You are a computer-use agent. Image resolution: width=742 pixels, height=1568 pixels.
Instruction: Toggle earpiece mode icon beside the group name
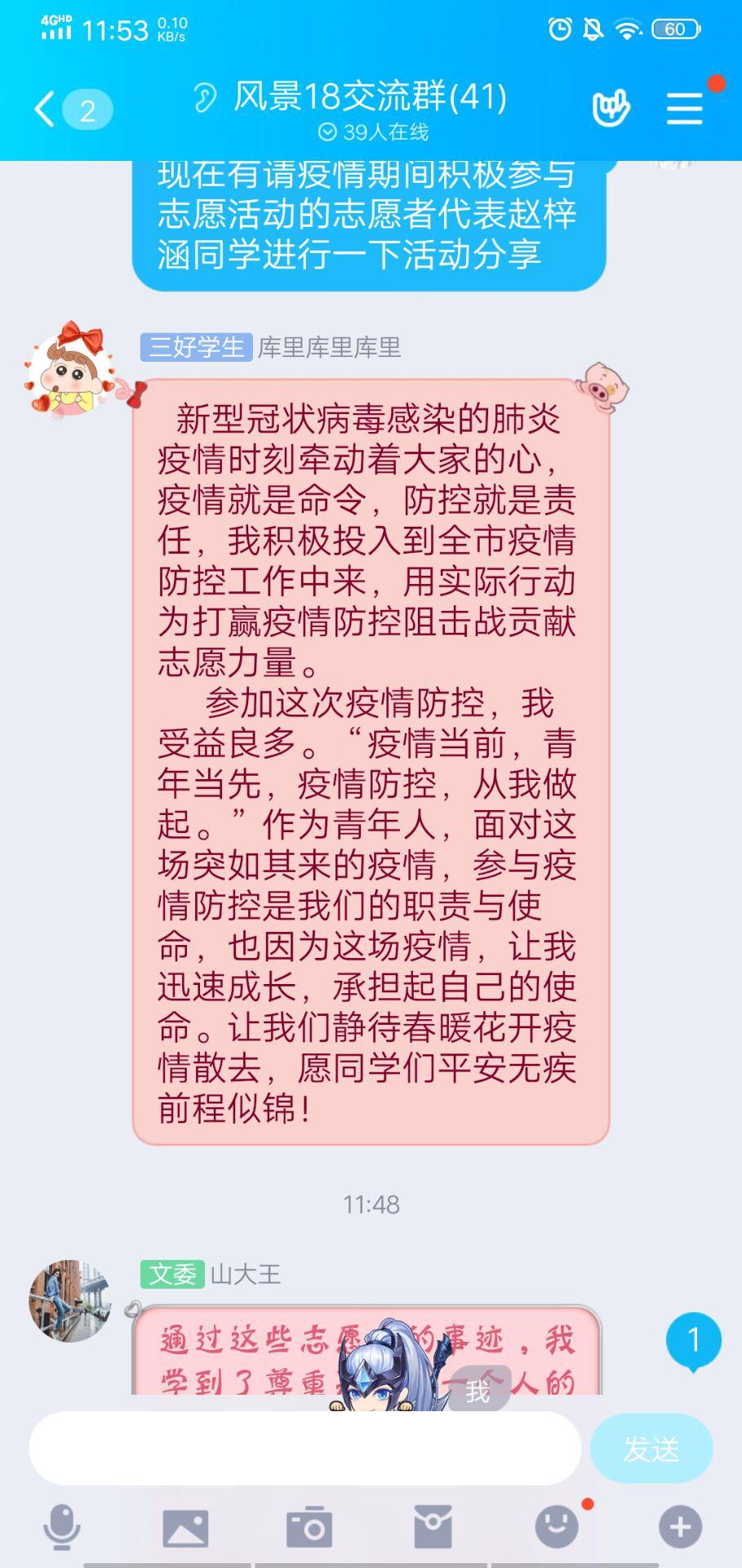[205, 97]
